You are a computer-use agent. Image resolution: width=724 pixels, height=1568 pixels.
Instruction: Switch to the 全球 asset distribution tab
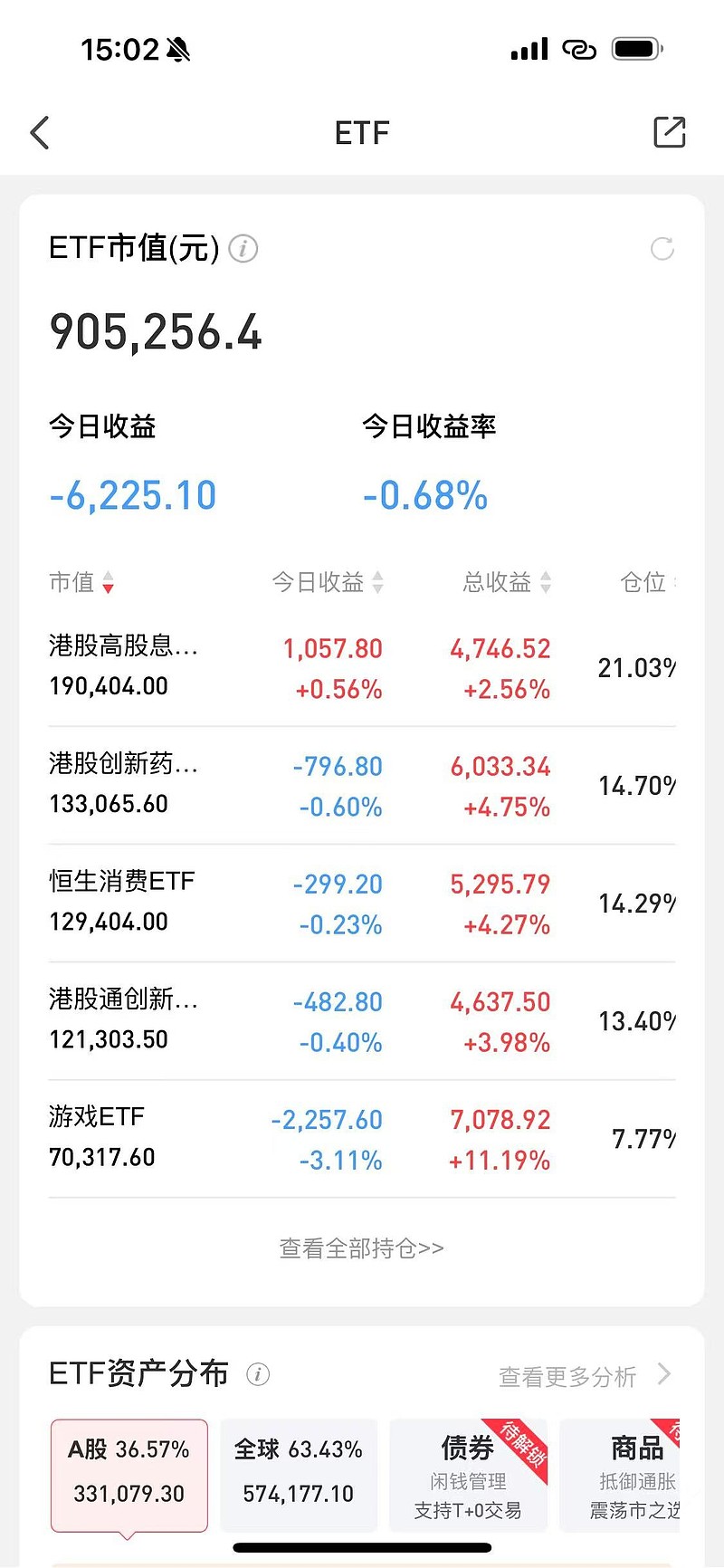click(299, 1474)
